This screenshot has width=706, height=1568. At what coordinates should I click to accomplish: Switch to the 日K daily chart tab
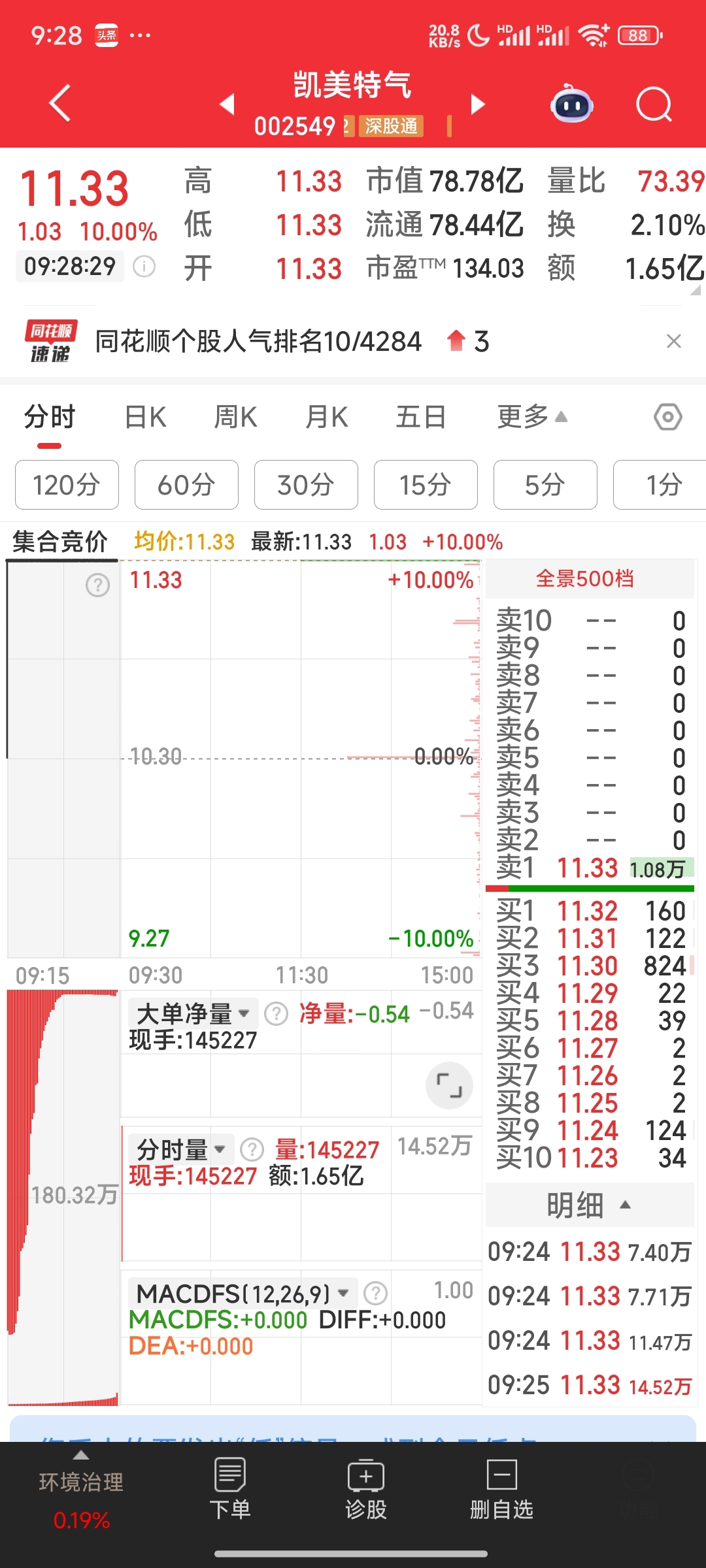(145, 417)
